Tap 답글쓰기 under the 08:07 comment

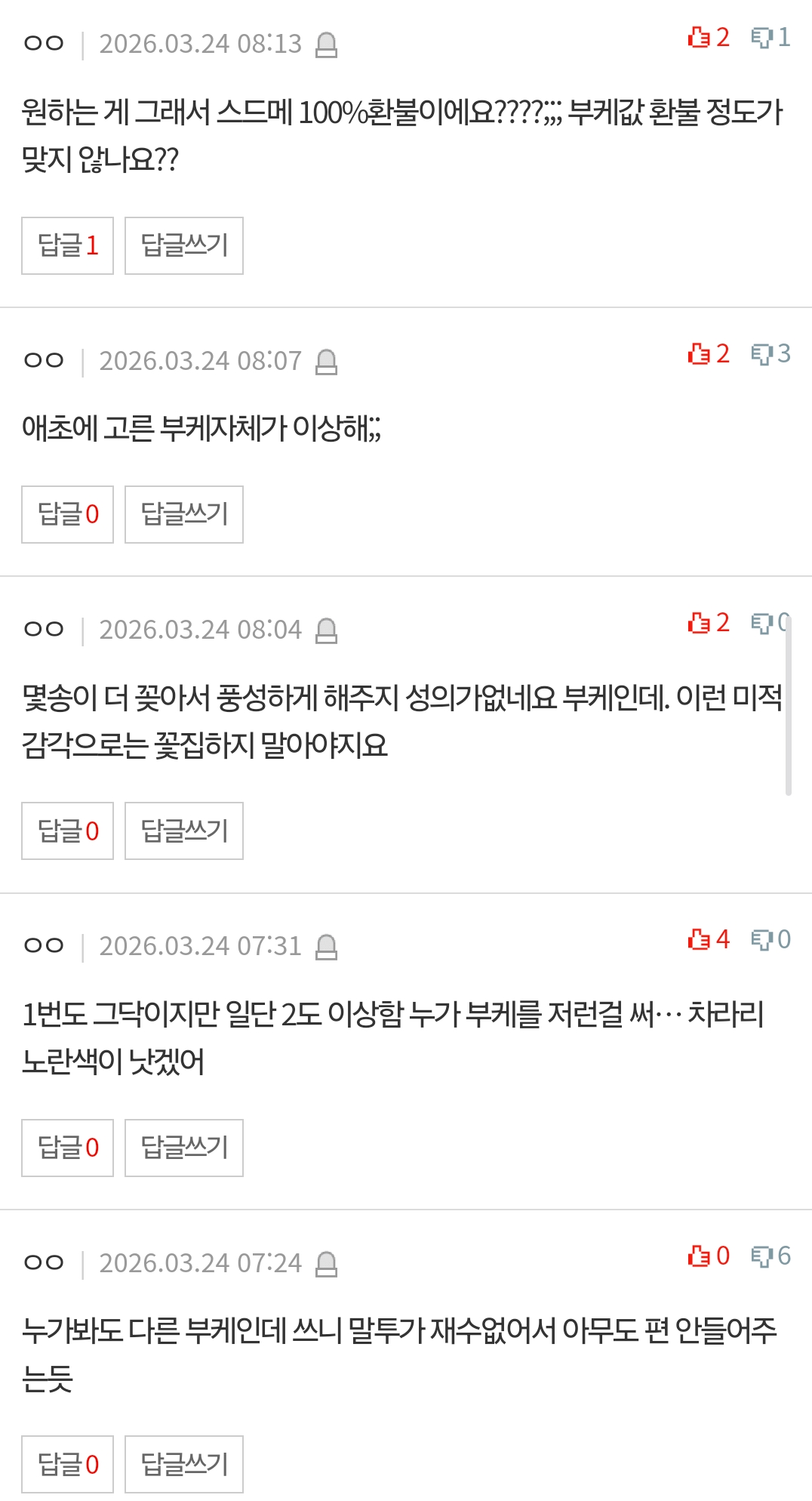[183, 514]
